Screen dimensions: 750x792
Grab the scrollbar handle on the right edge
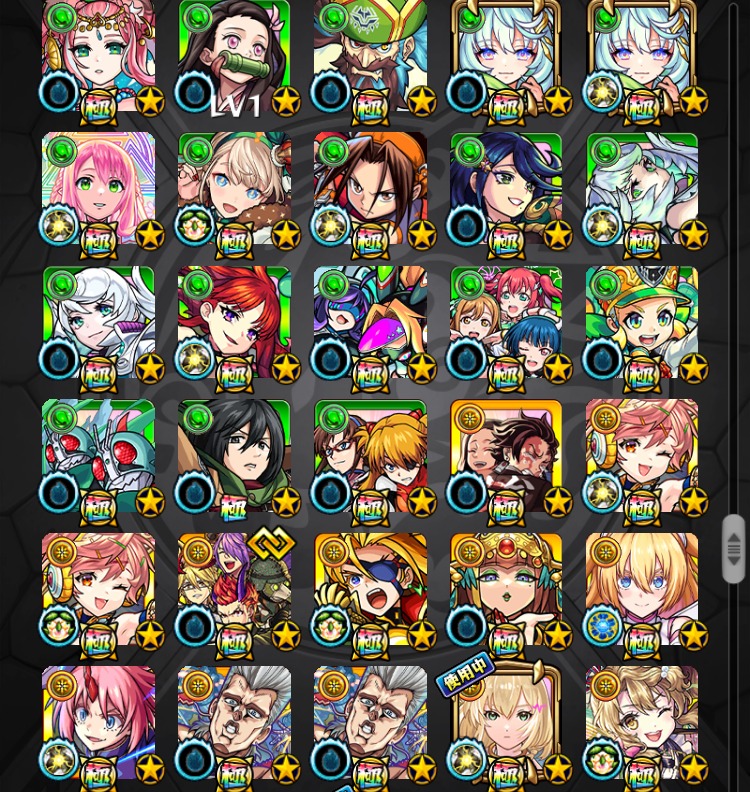click(733, 548)
